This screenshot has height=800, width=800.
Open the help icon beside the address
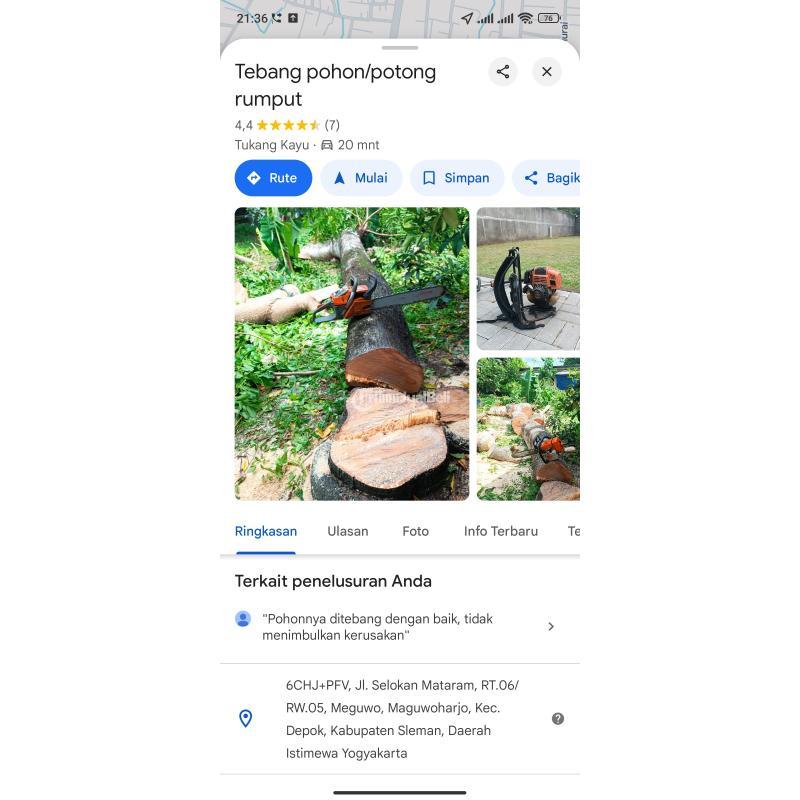coord(558,719)
